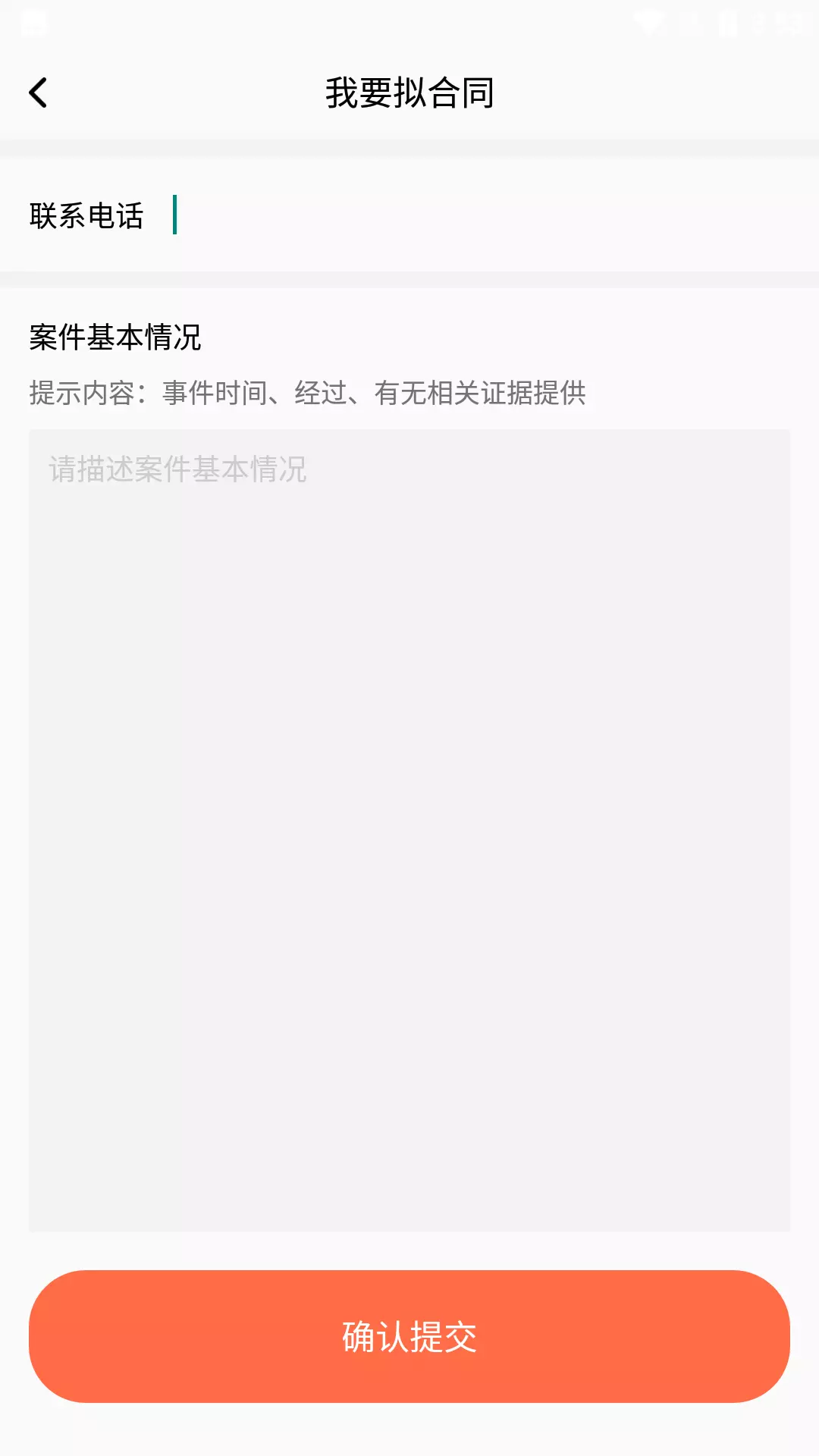Focus the 联系电话 phone number field
The width and height of the screenshot is (819, 1456).
click(482, 215)
